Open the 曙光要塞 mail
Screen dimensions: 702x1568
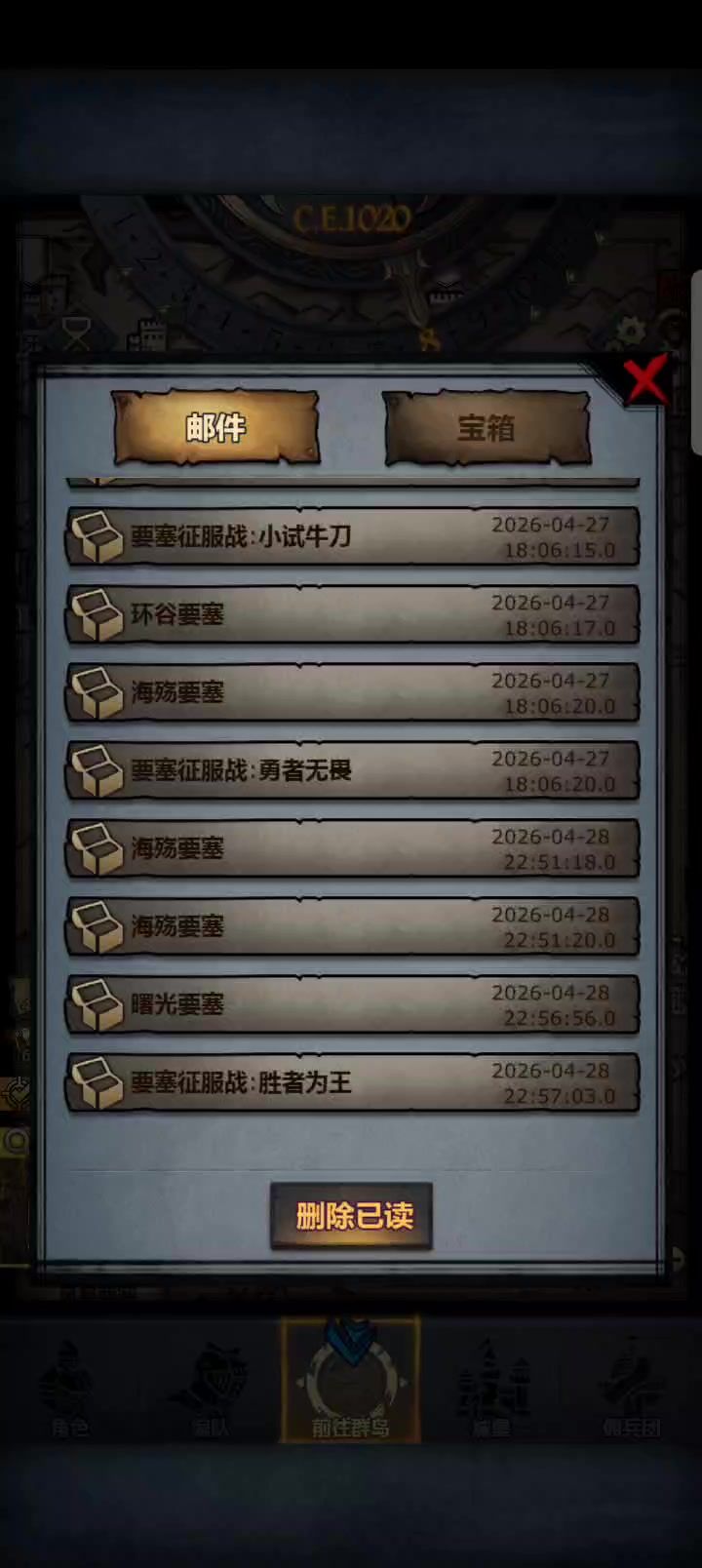(352, 1004)
